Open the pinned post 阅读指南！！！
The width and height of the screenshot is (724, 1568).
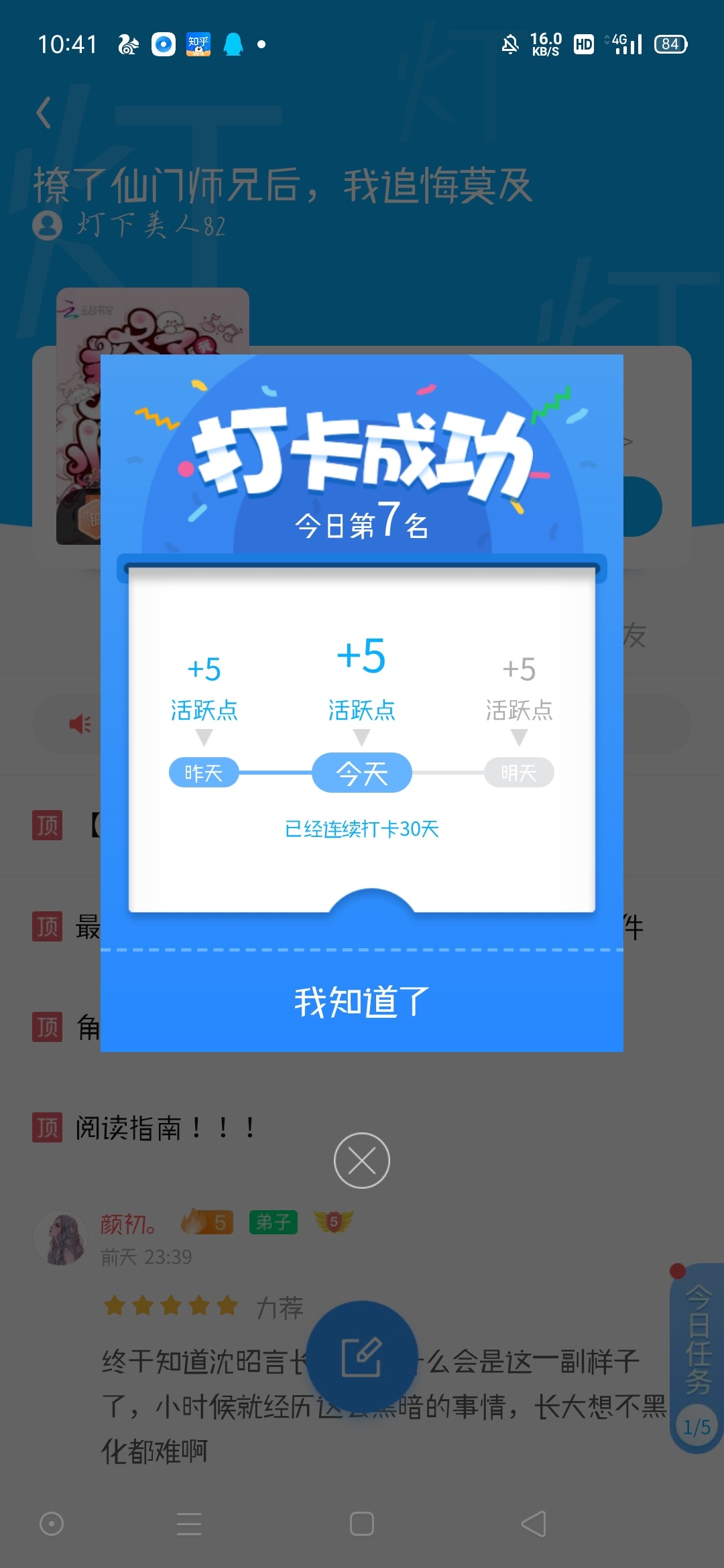164,1128
